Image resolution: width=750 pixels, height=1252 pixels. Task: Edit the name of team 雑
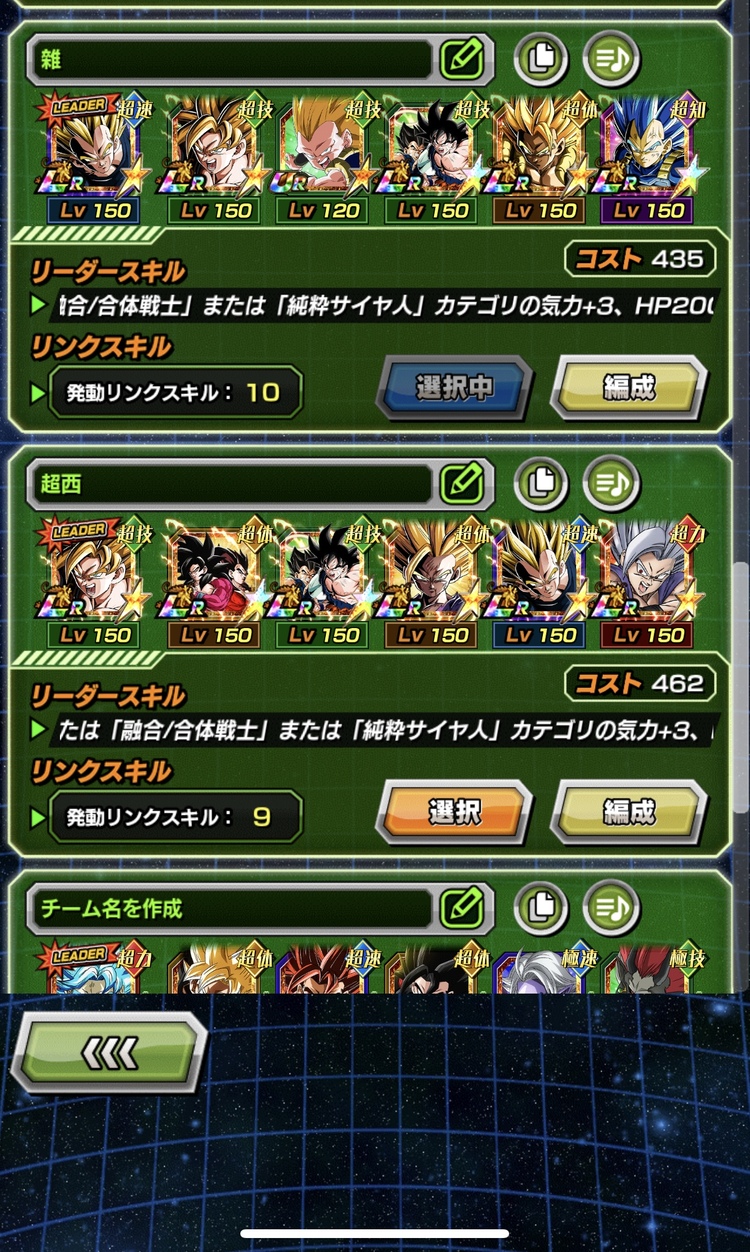coord(462,59)
